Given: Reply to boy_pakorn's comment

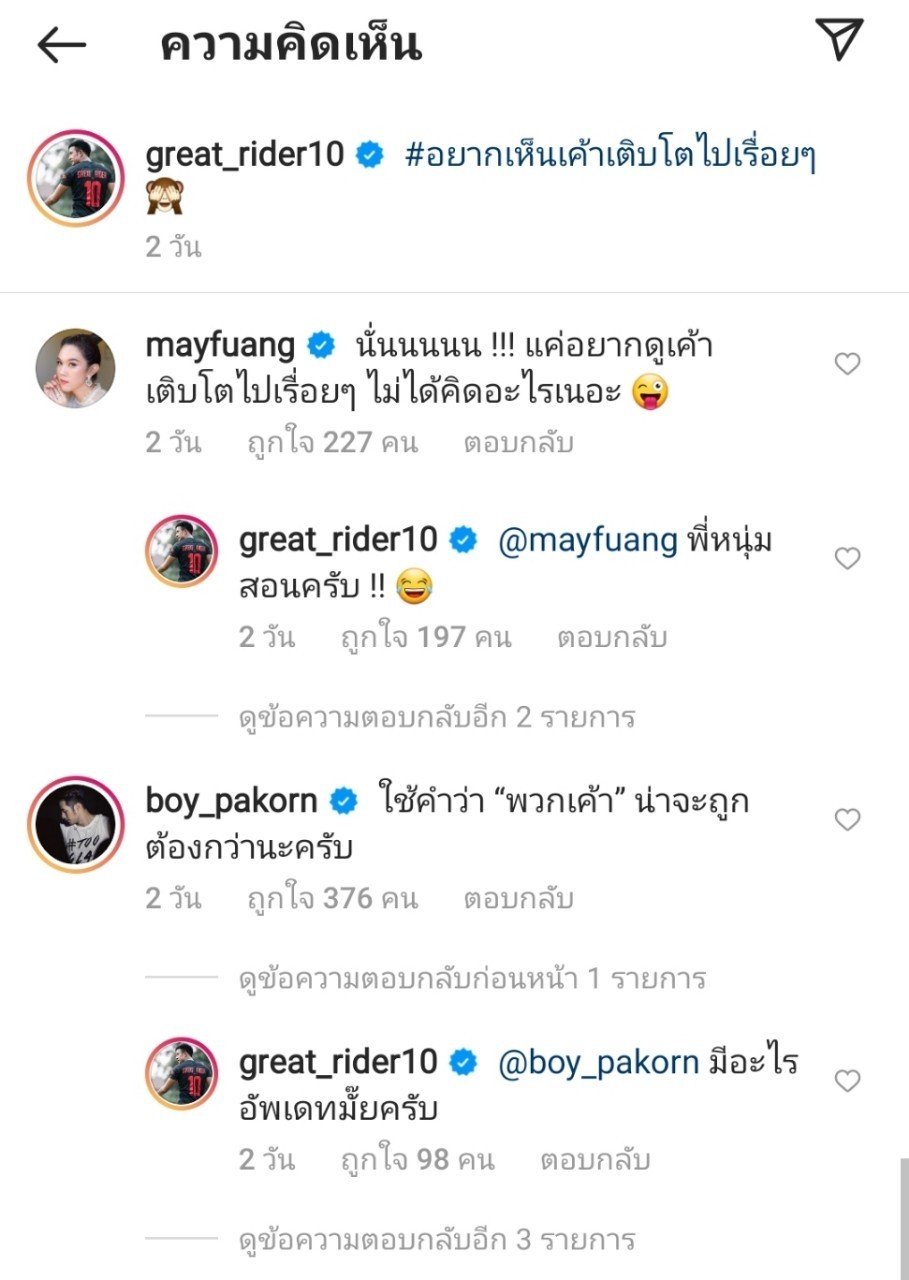Looking at the screenshot, I should (517, 899).
